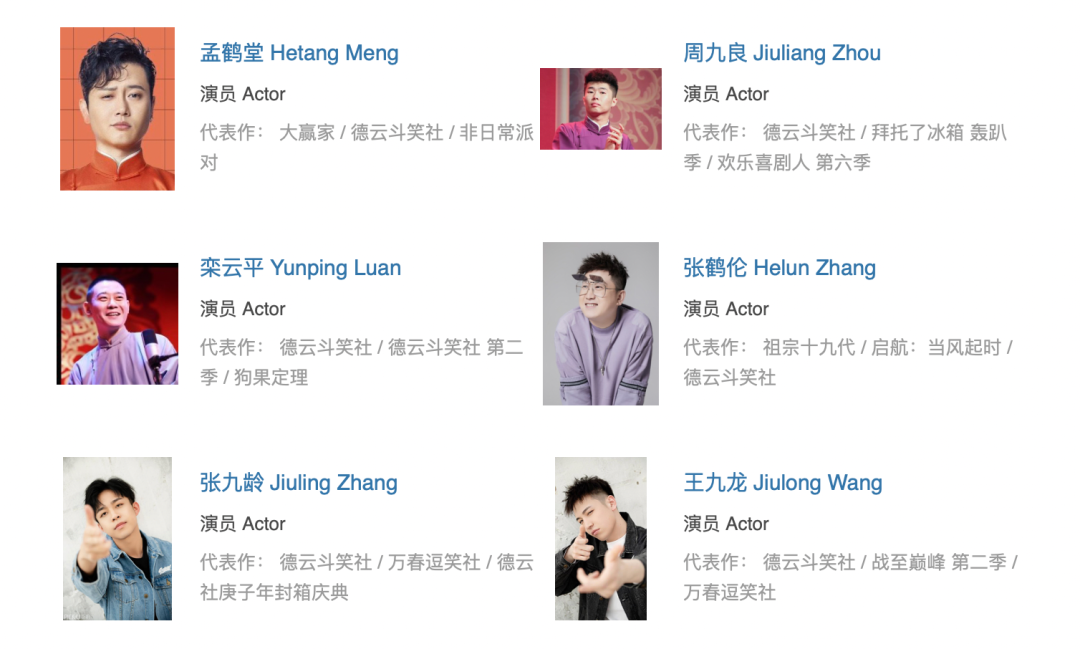Open the Jiuliang Zhou name link
Viewport: 1080px width, 649px height.
[782, 53]
